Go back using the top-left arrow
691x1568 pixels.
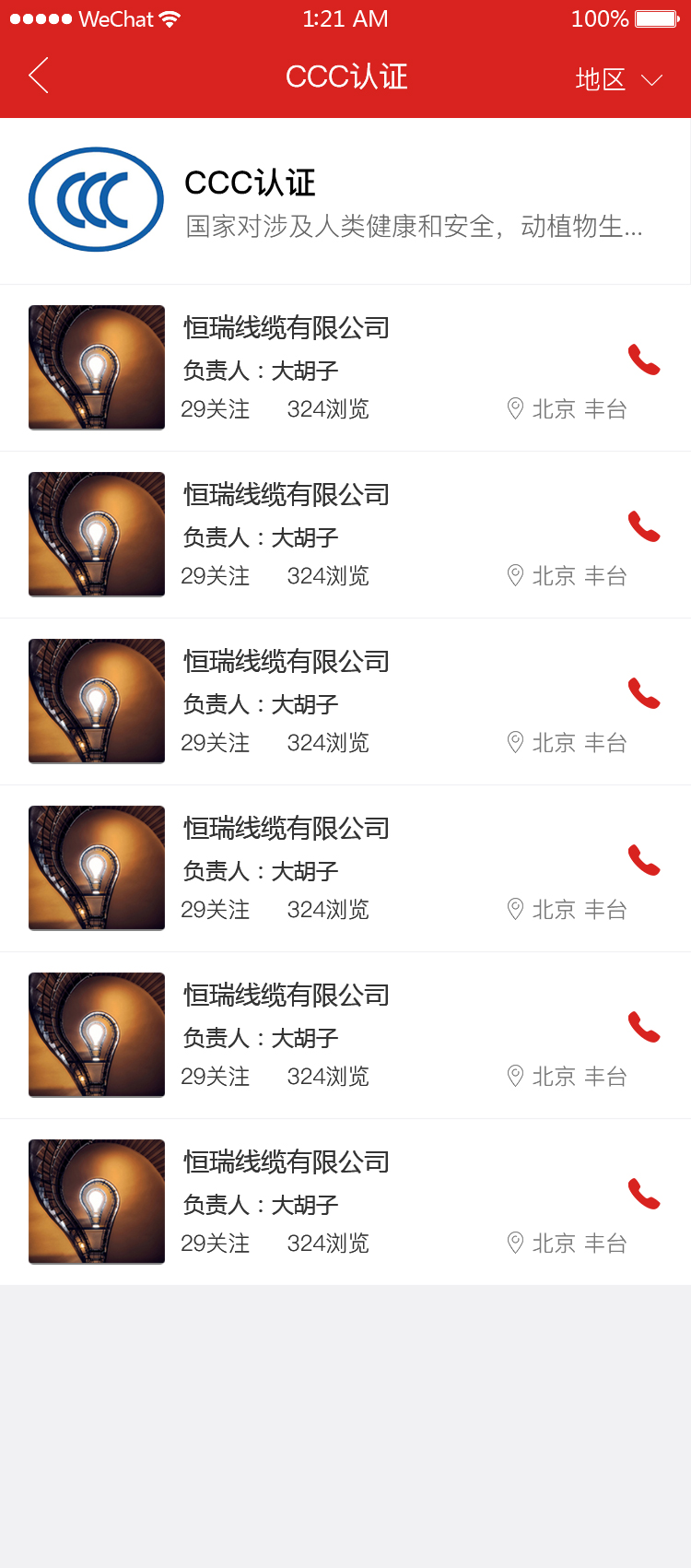pos(39,76)
